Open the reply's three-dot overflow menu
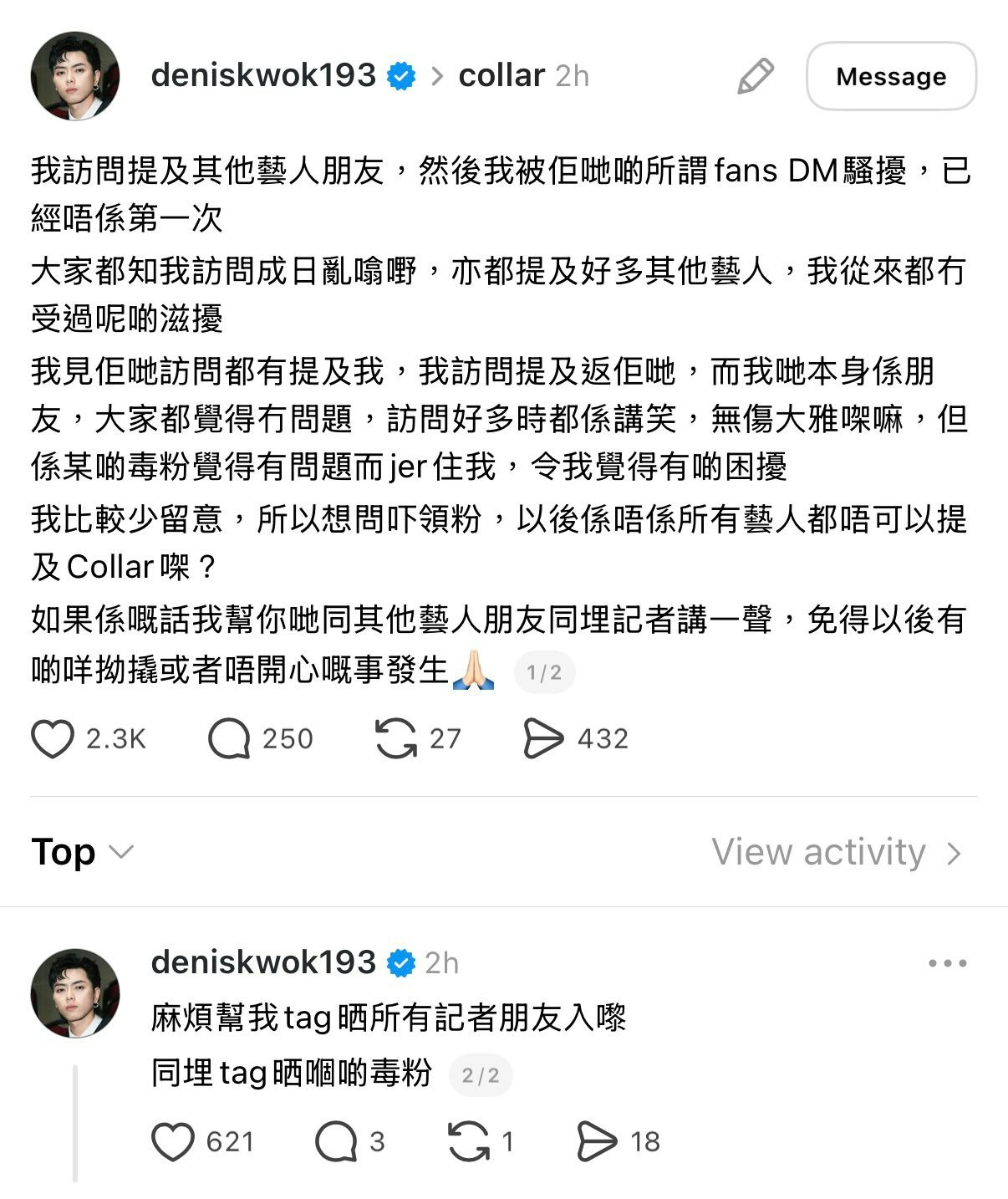1008x1199 pixels. tap(947, 963)
